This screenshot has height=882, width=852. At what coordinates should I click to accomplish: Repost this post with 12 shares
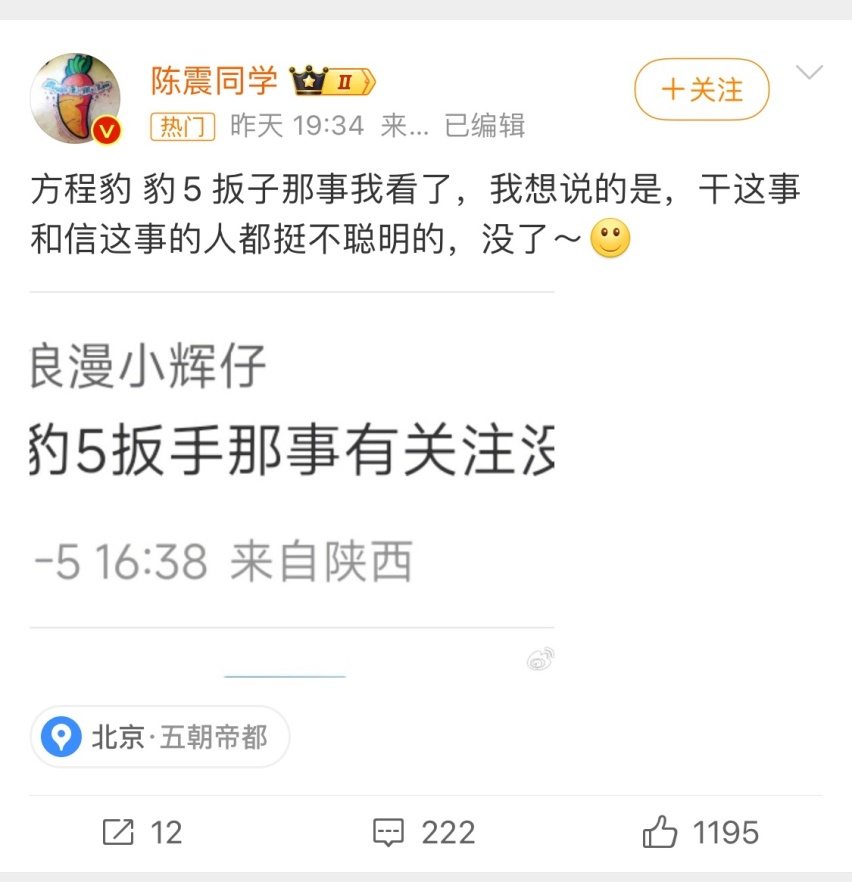tap(143, 832)
